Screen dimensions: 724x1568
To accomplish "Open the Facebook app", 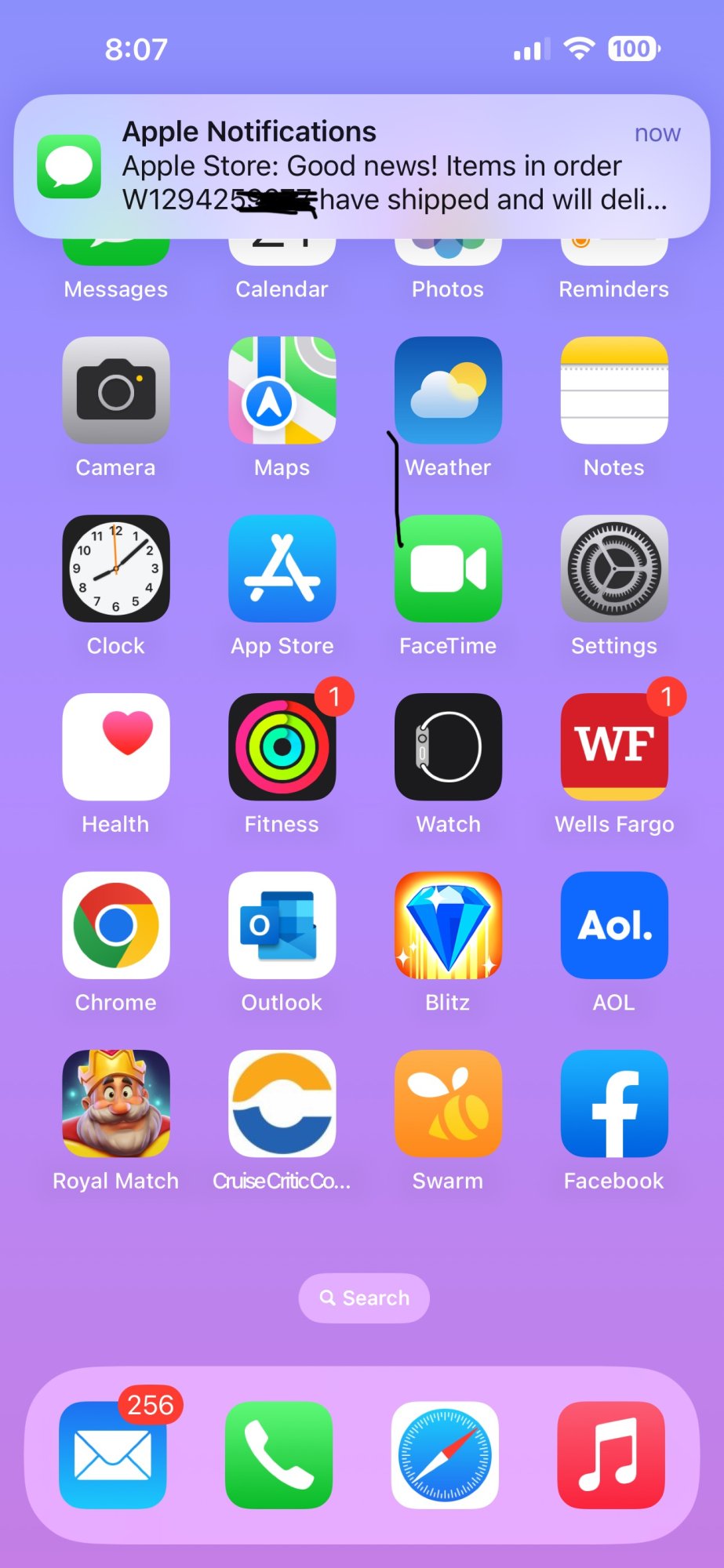I will [x=614, y=1103].
